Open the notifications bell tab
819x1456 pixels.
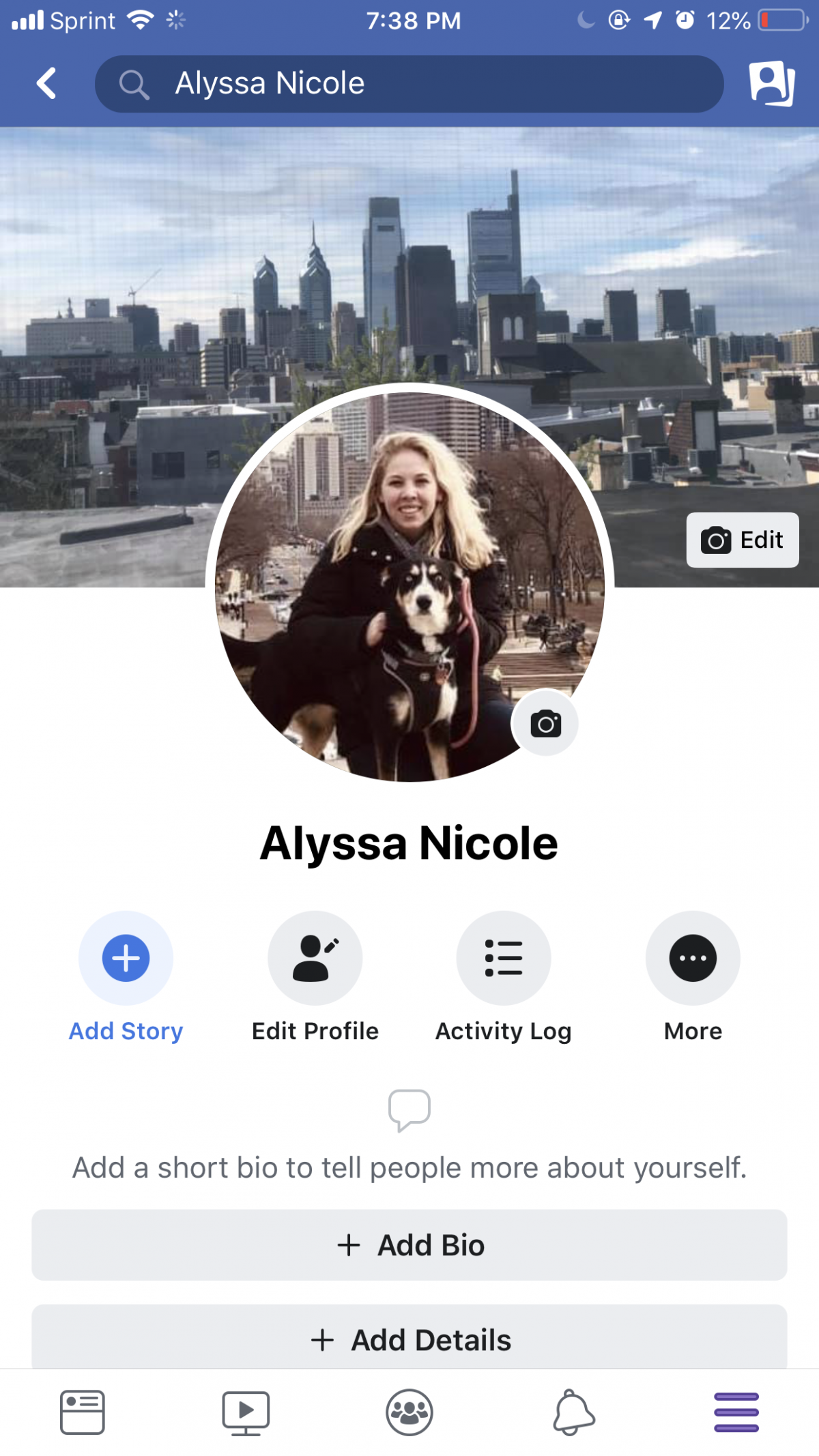[x=573, y=1412]
